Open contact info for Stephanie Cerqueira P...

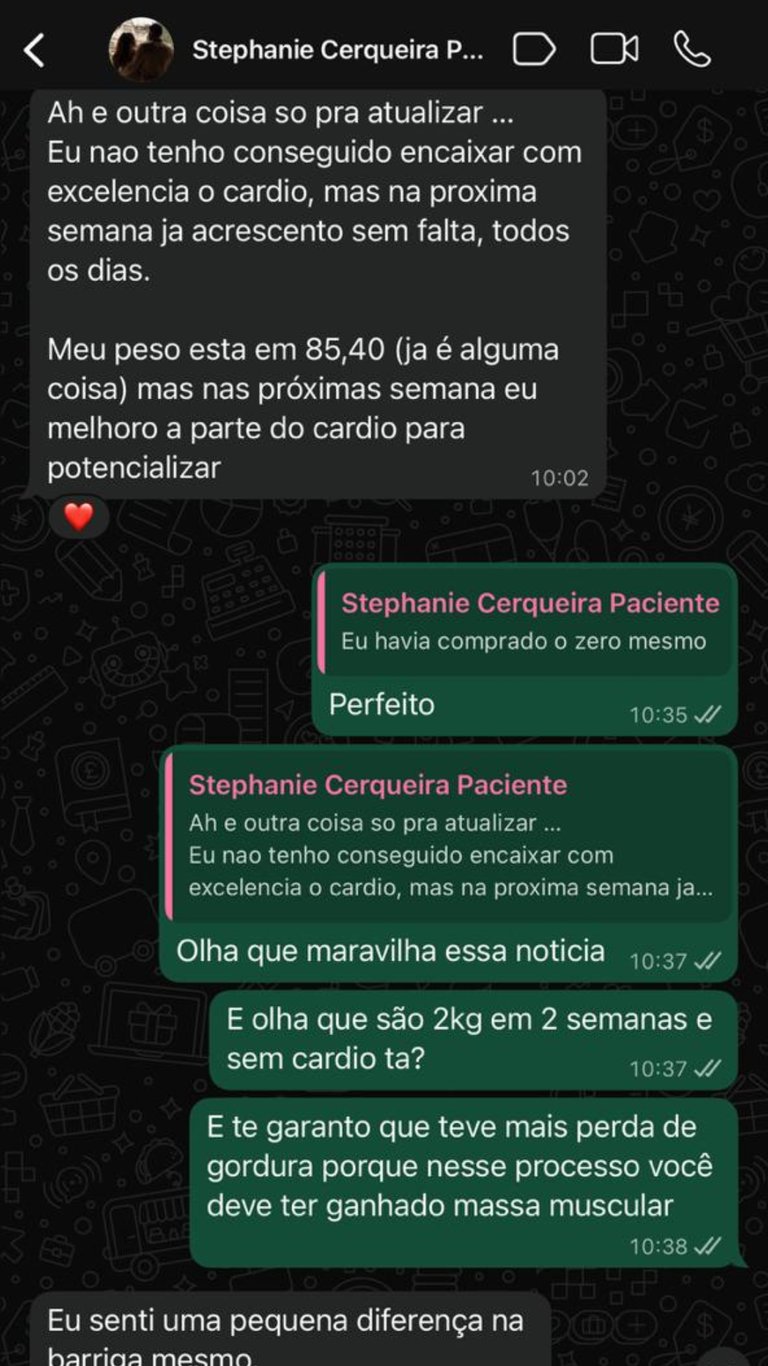[337, 50]
